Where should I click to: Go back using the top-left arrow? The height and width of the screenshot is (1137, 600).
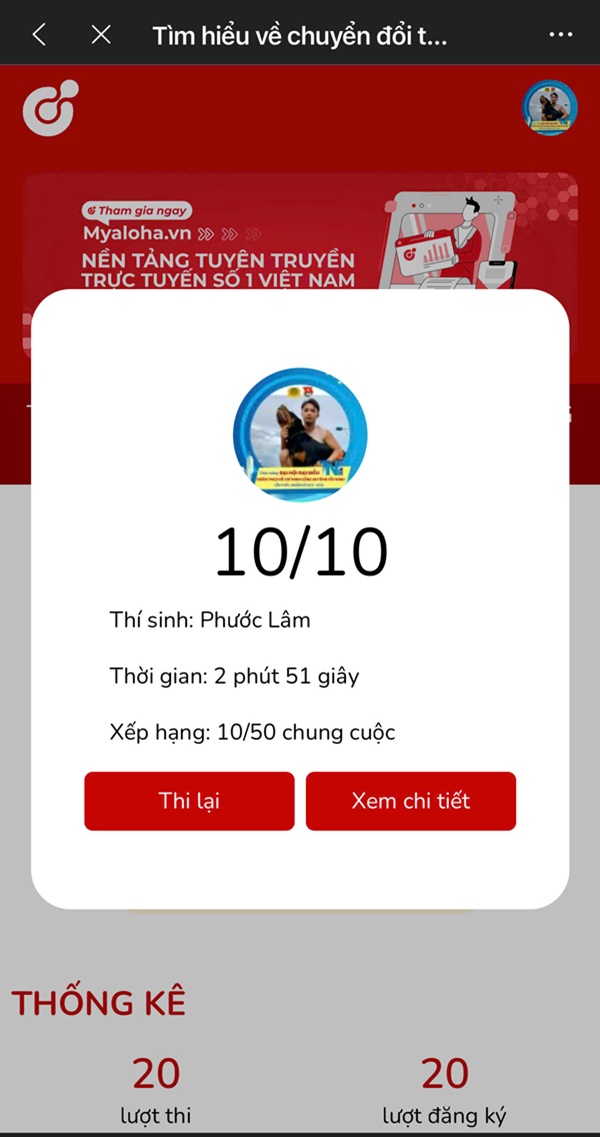(x=39, y=35)
